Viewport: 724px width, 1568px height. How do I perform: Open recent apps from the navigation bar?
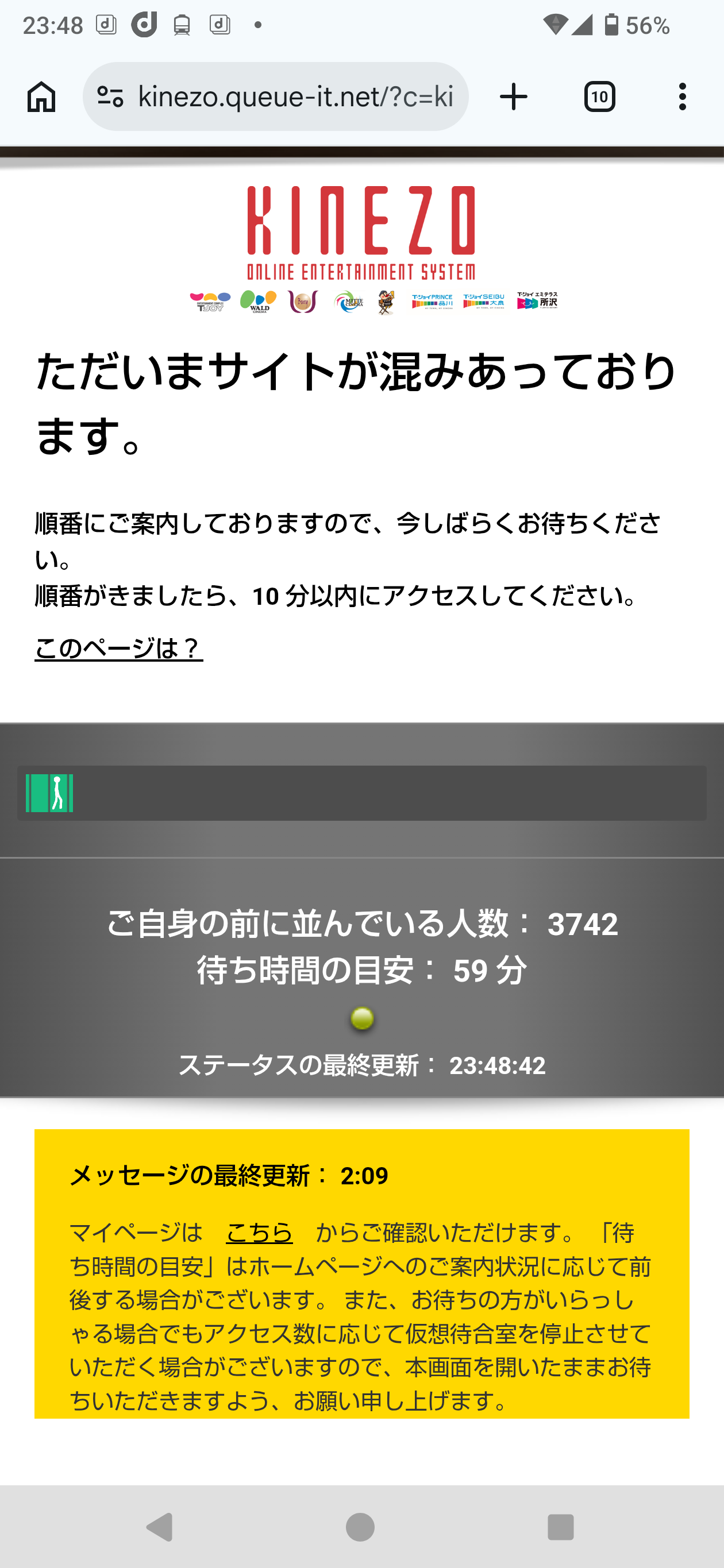[560, 1527]
